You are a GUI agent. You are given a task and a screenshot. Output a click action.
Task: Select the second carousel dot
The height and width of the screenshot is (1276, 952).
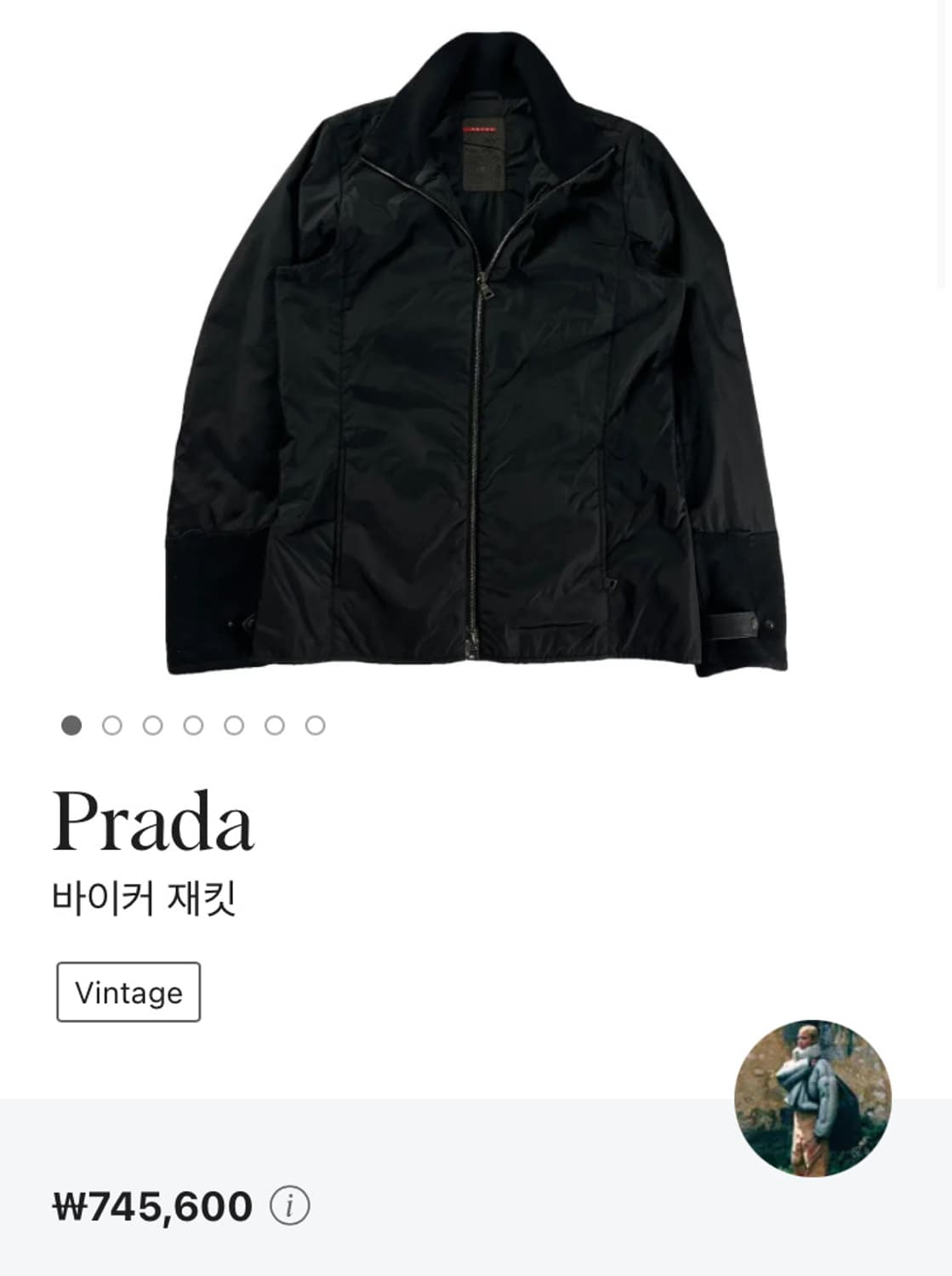pos(111,726)
